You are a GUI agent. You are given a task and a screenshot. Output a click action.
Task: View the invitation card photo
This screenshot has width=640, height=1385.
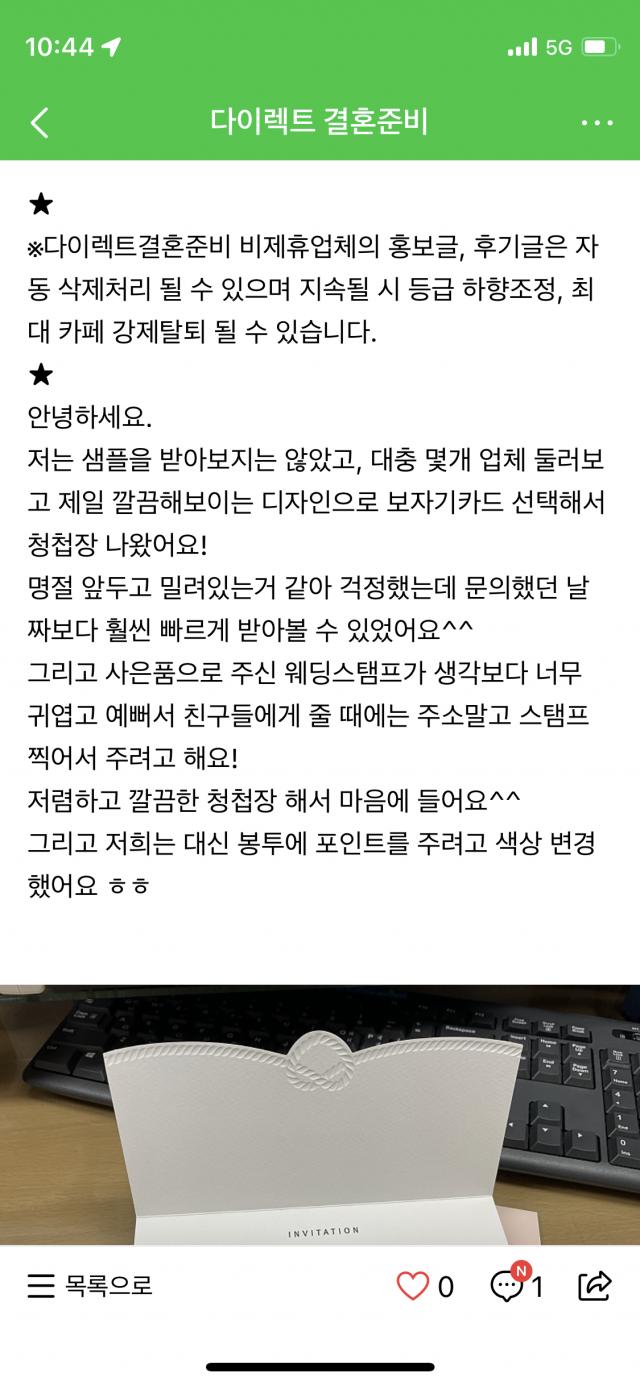pyautogui.click(x=320, y=1115)
